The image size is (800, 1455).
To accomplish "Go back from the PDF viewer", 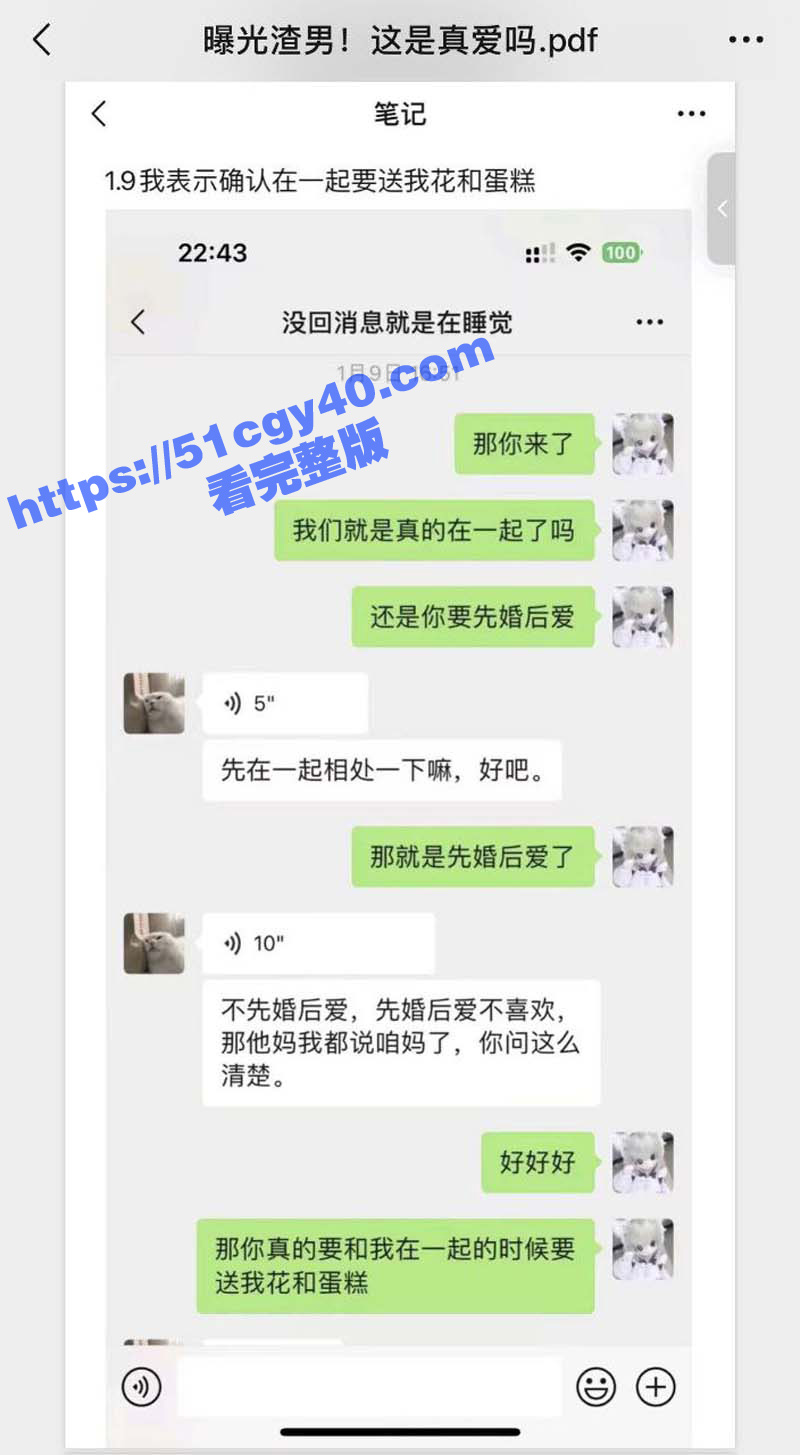I will pyautogui.click(x=42, y=40).
